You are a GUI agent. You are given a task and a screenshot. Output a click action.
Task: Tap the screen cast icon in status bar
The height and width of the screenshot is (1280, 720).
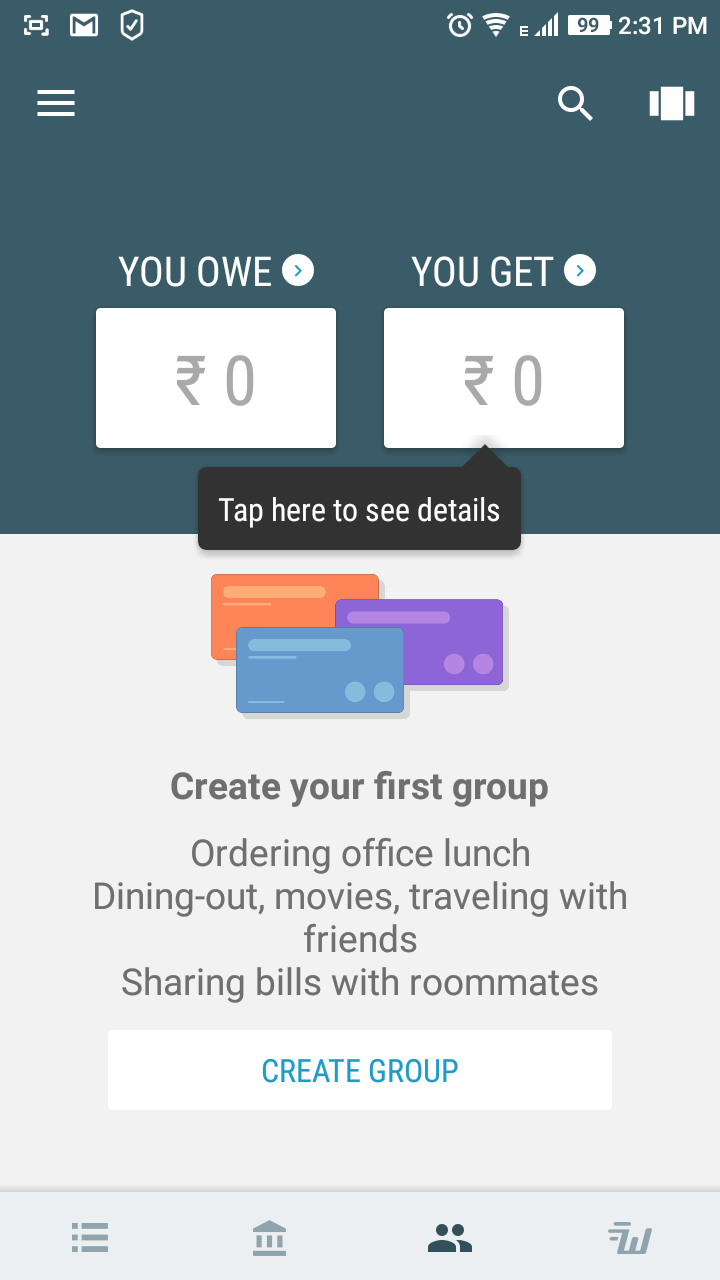coord(35,25)
